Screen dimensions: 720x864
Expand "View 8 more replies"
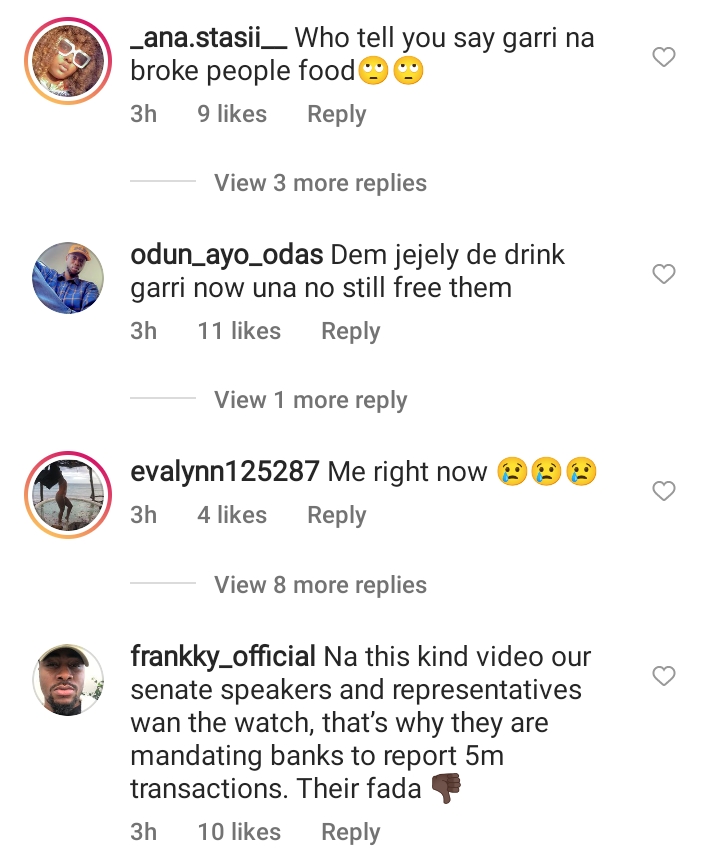pyautogui.click(x=320, y=585)
